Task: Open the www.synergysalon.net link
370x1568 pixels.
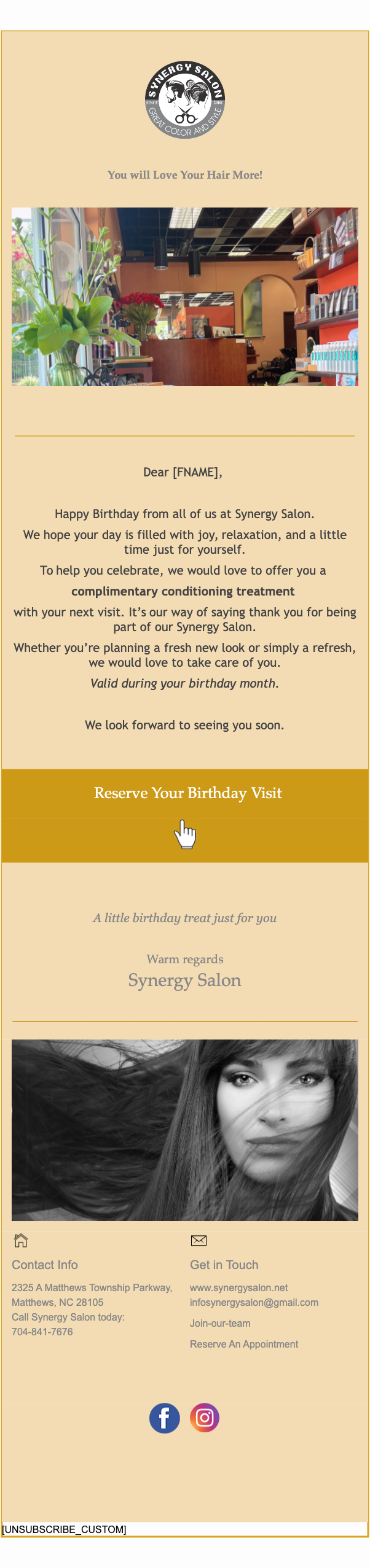Action: (x=238, y=1287)
